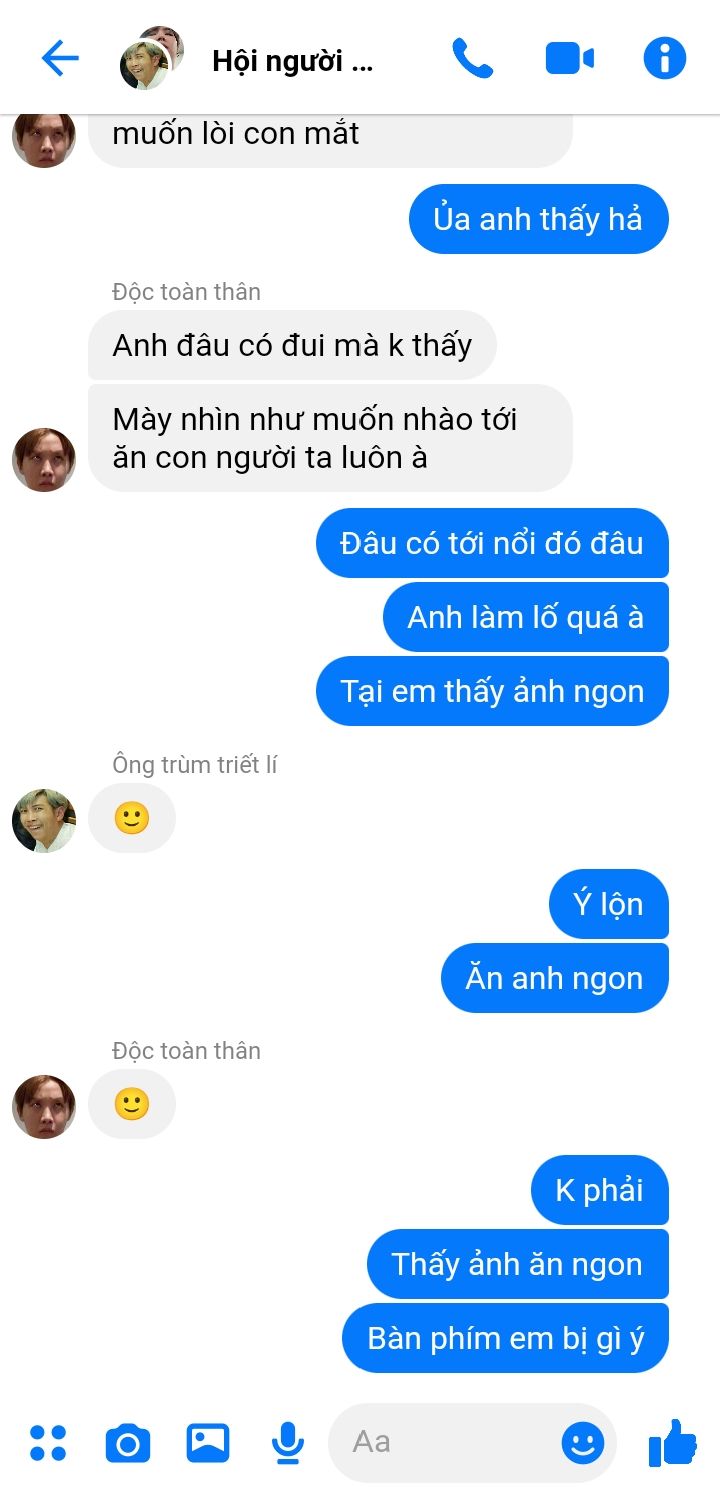Viewport: 720px width, 1487px height.
Task: Send a thumbs-up like
Action: [x=672, y=1441]
